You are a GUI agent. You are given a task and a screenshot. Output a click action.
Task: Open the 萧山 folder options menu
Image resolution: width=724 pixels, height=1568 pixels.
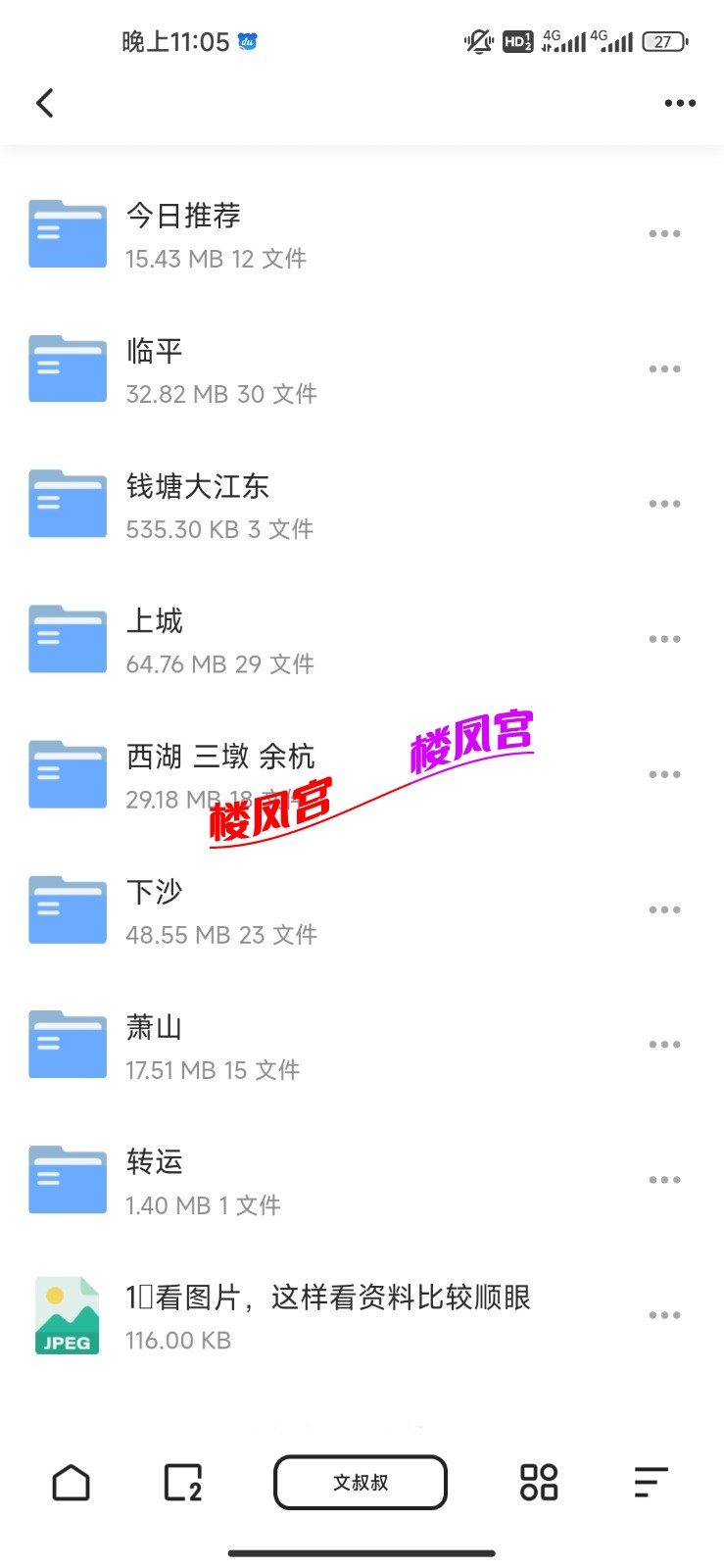pyautogui.click(x=664, y=1045)
